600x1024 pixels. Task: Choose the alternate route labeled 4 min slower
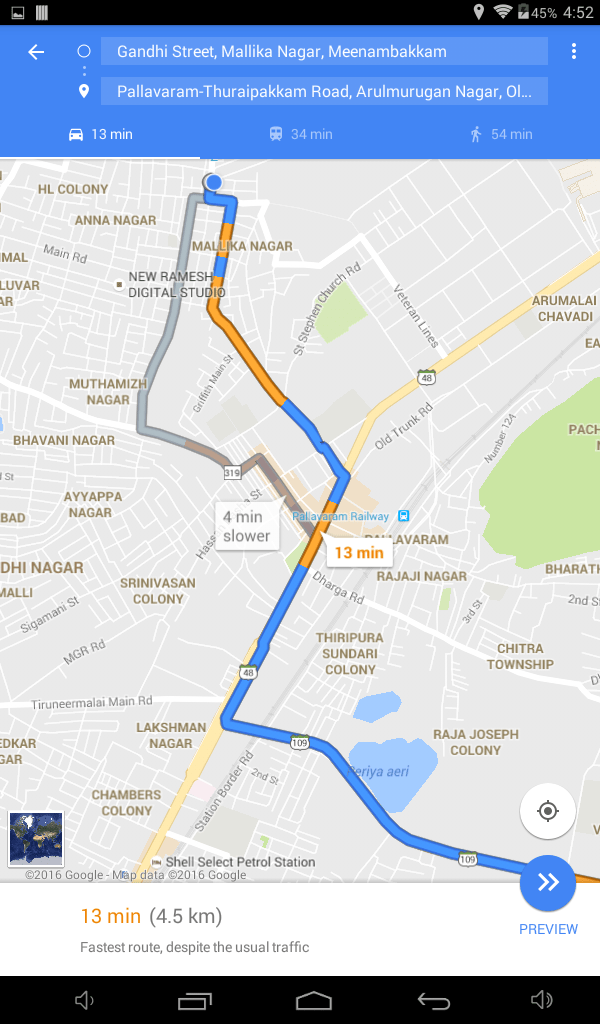pyautogui.click(x=247, y=526)
